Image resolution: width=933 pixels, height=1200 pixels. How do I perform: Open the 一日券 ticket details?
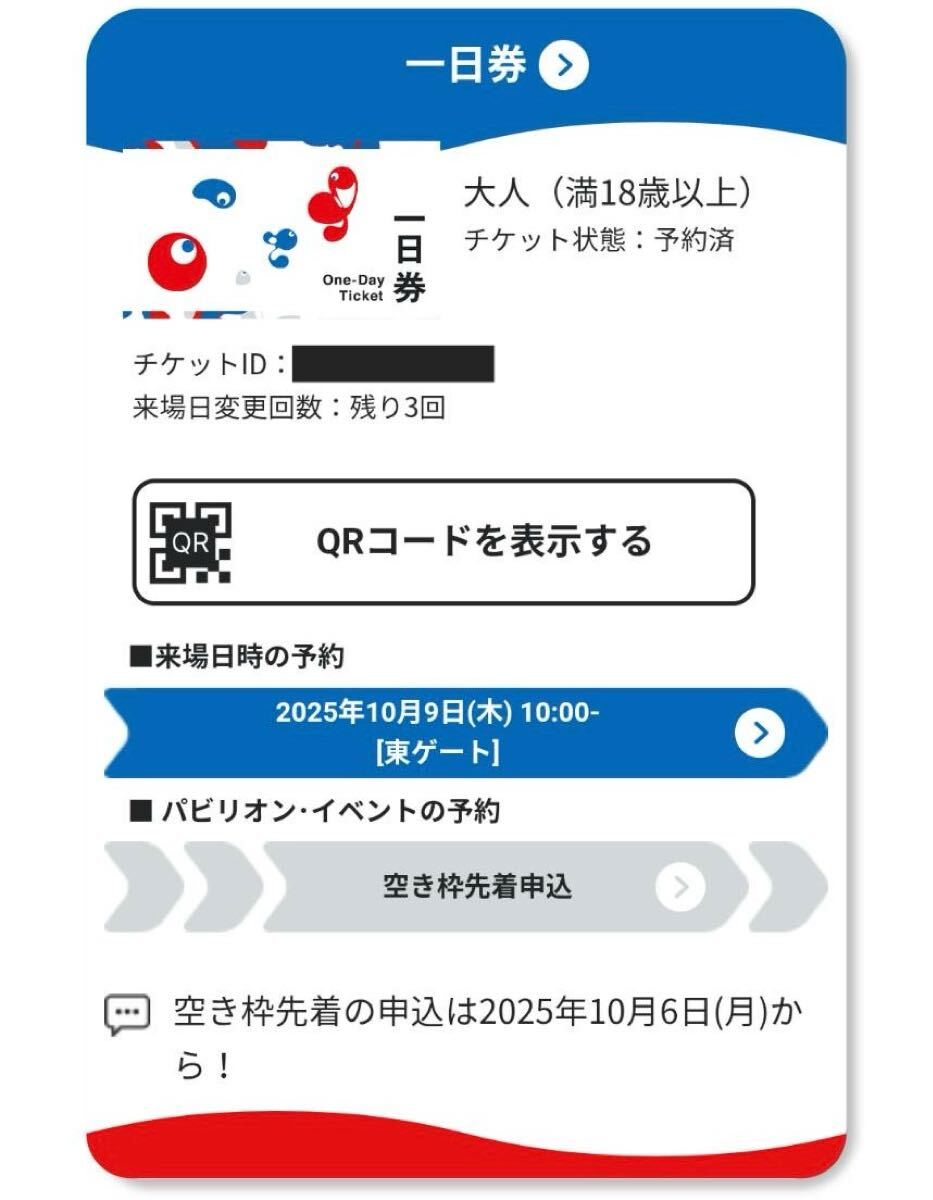pyautogui.click(x=563, y=66)
